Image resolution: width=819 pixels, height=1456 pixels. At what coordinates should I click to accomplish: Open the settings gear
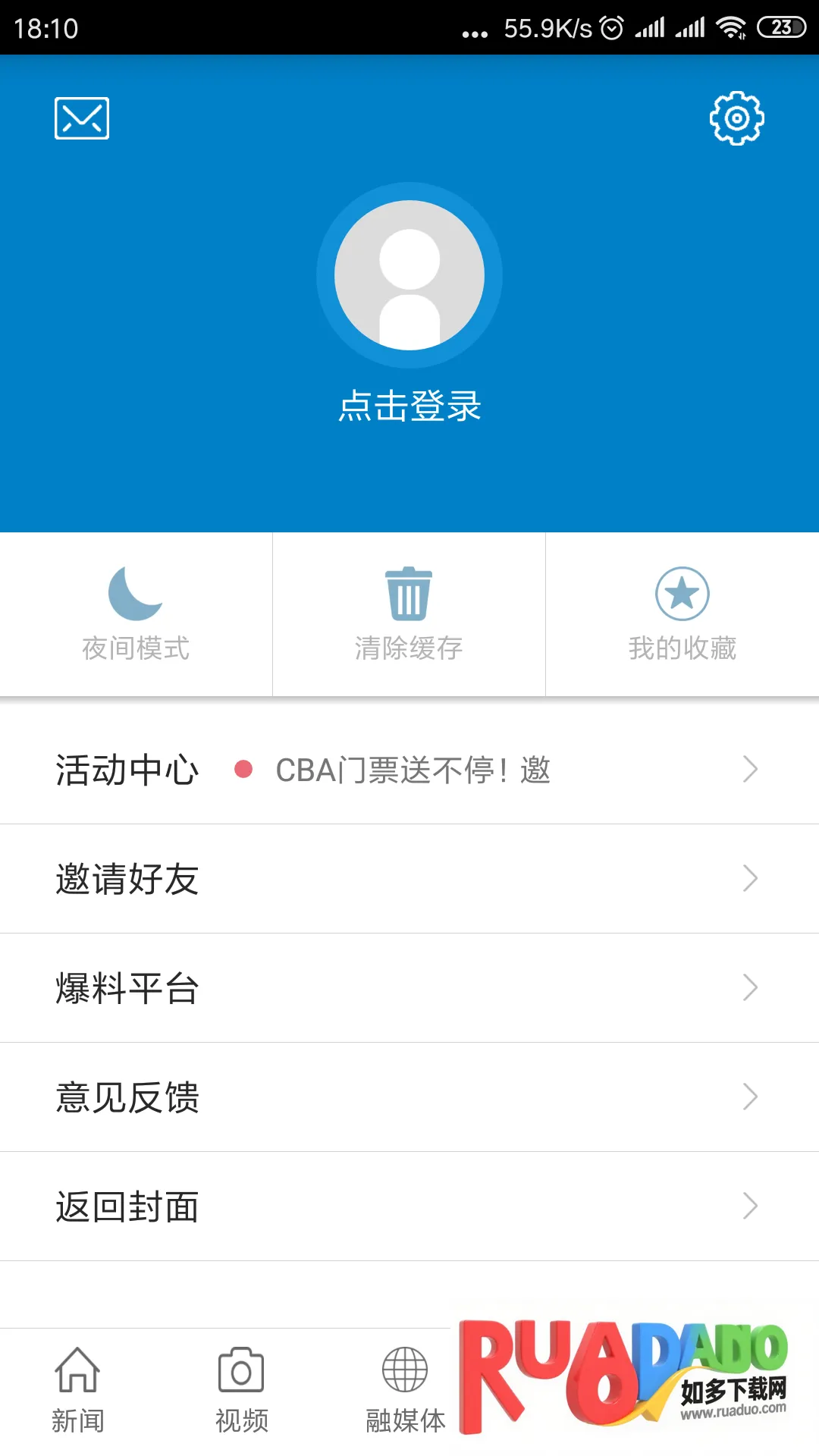coord(736,118)
